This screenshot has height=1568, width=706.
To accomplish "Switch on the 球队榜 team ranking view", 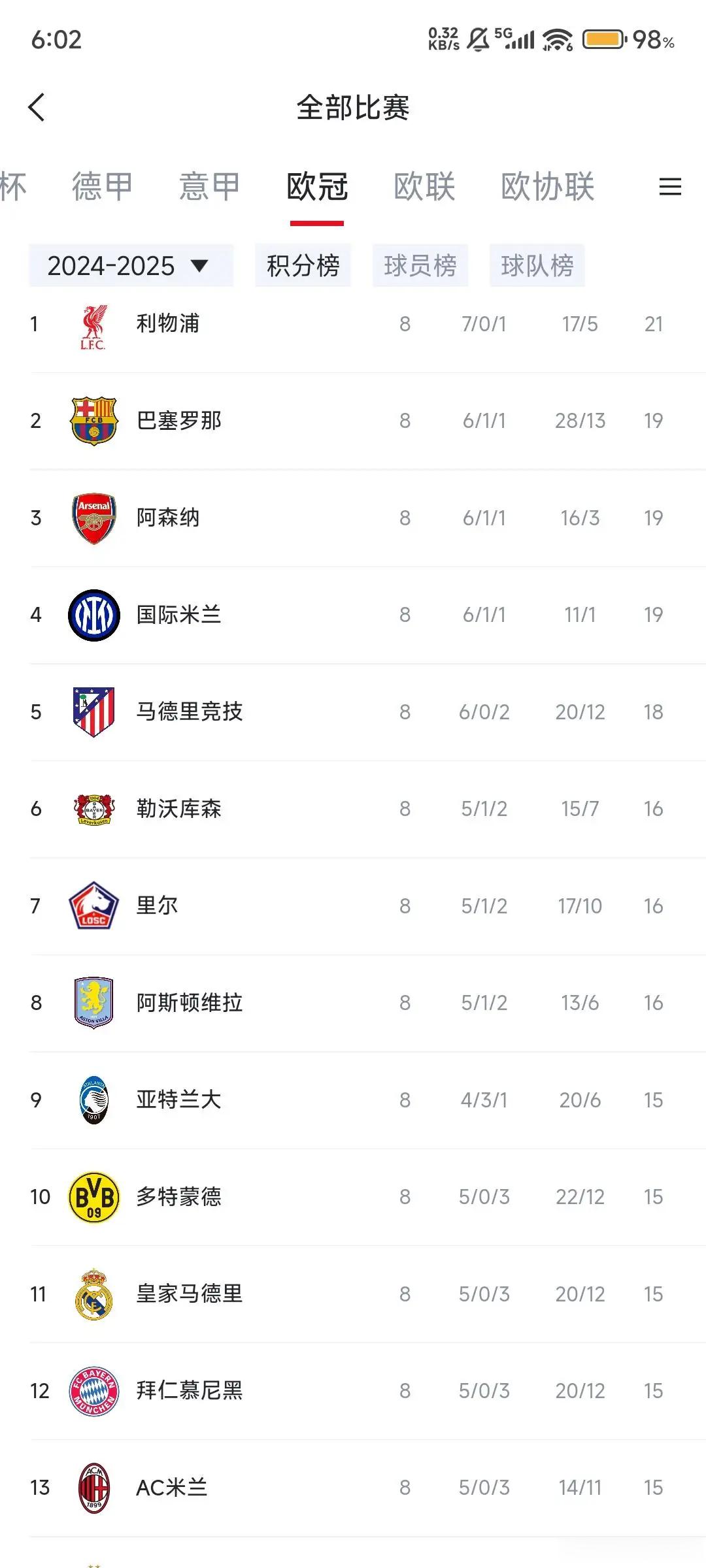I will coord(537,265).
